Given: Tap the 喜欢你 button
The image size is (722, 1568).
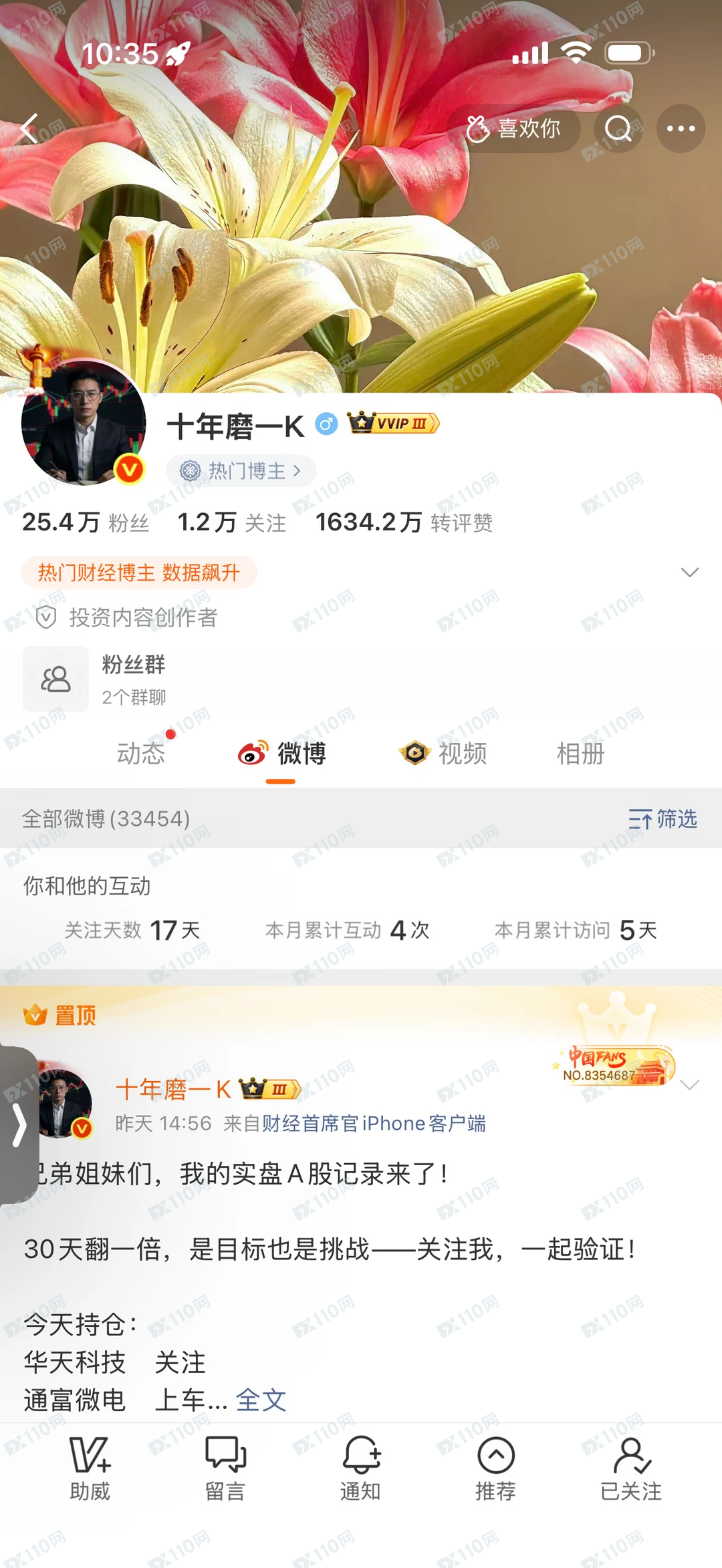Looking at the screenshot, I should [513, 128].
